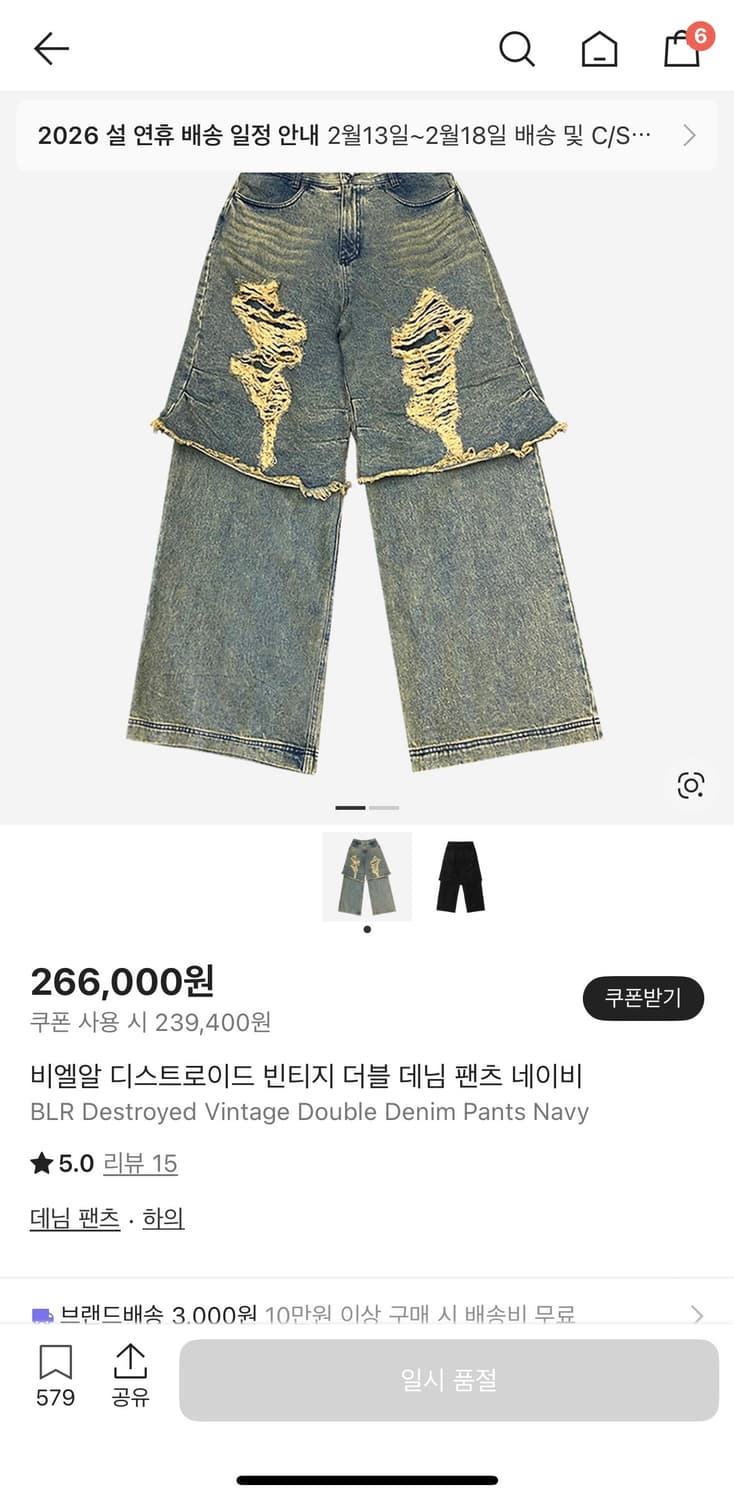Expand the 2026 설 연휴 배송 notice banner
734x1500 pixels.
367,134
